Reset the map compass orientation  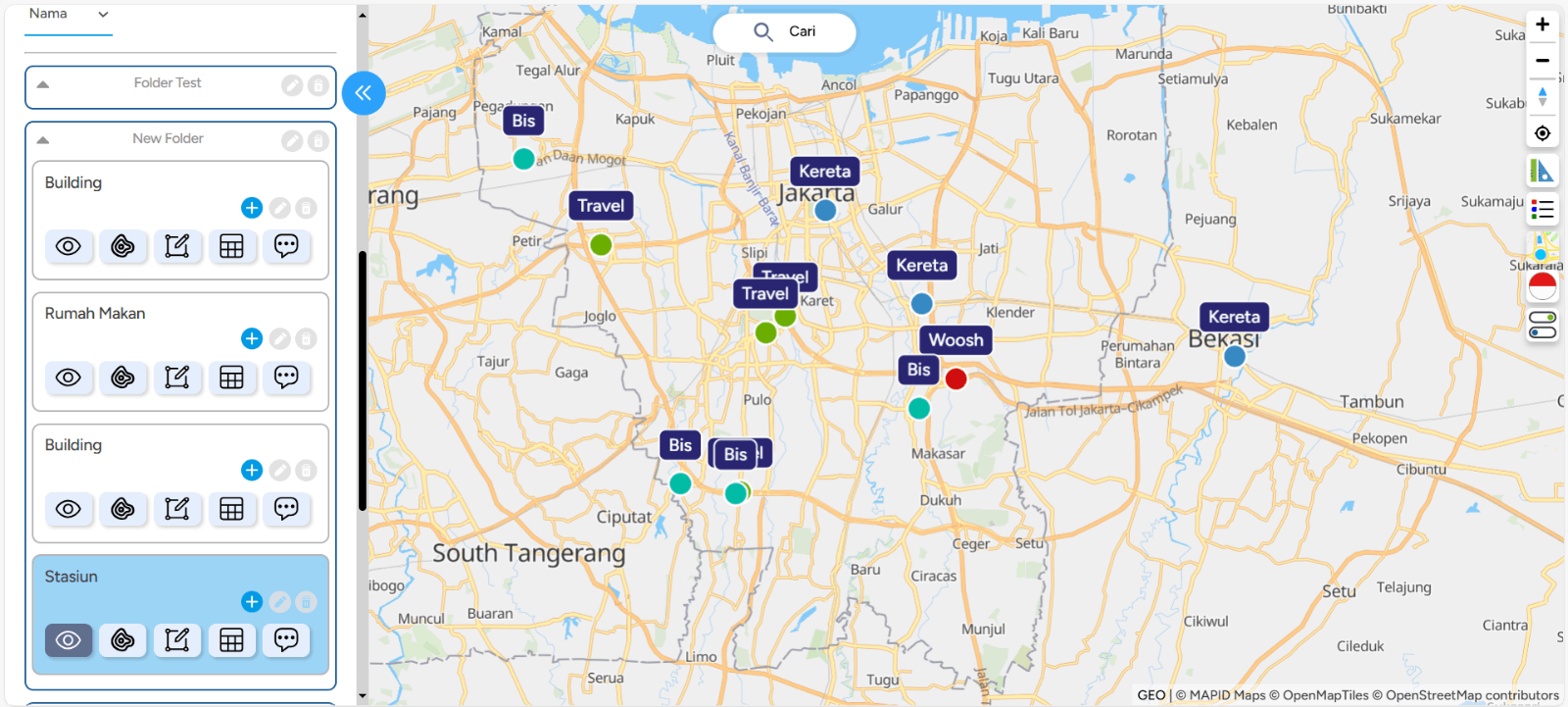pos(1543,97)
